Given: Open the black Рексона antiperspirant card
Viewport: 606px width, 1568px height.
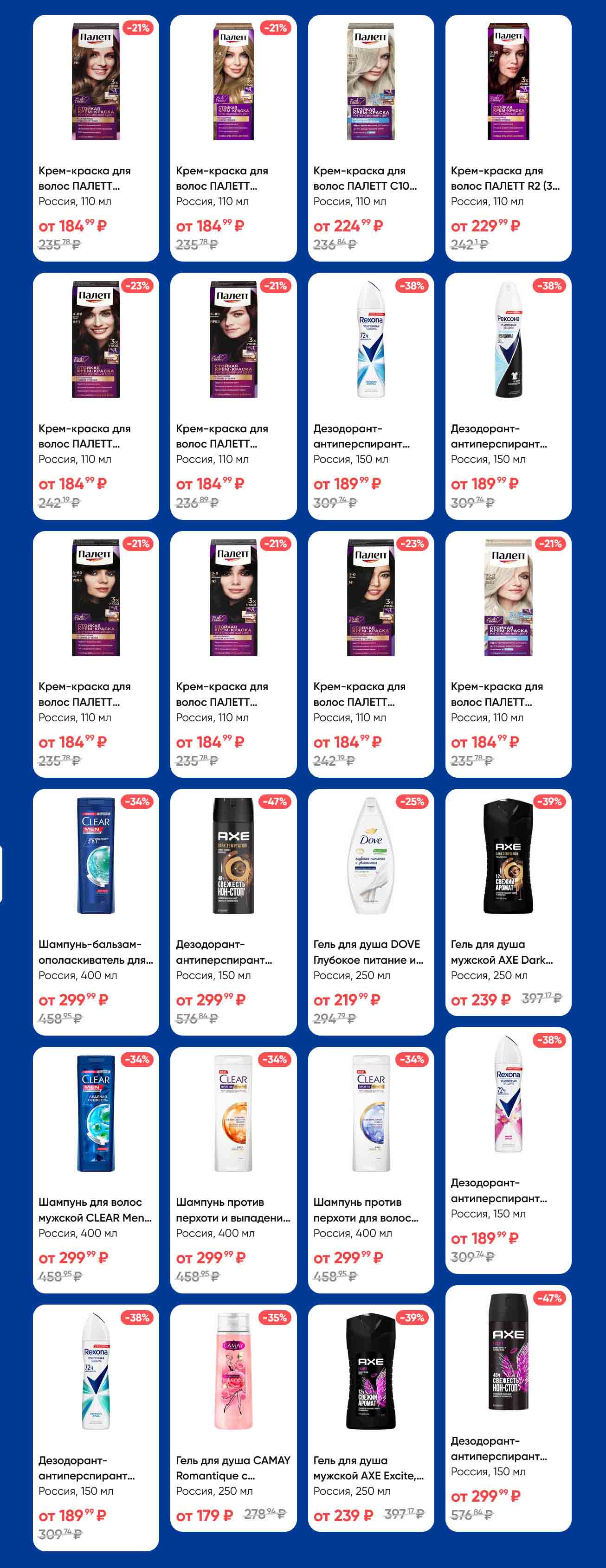Looking at the screenshot, I should [508, 396].
